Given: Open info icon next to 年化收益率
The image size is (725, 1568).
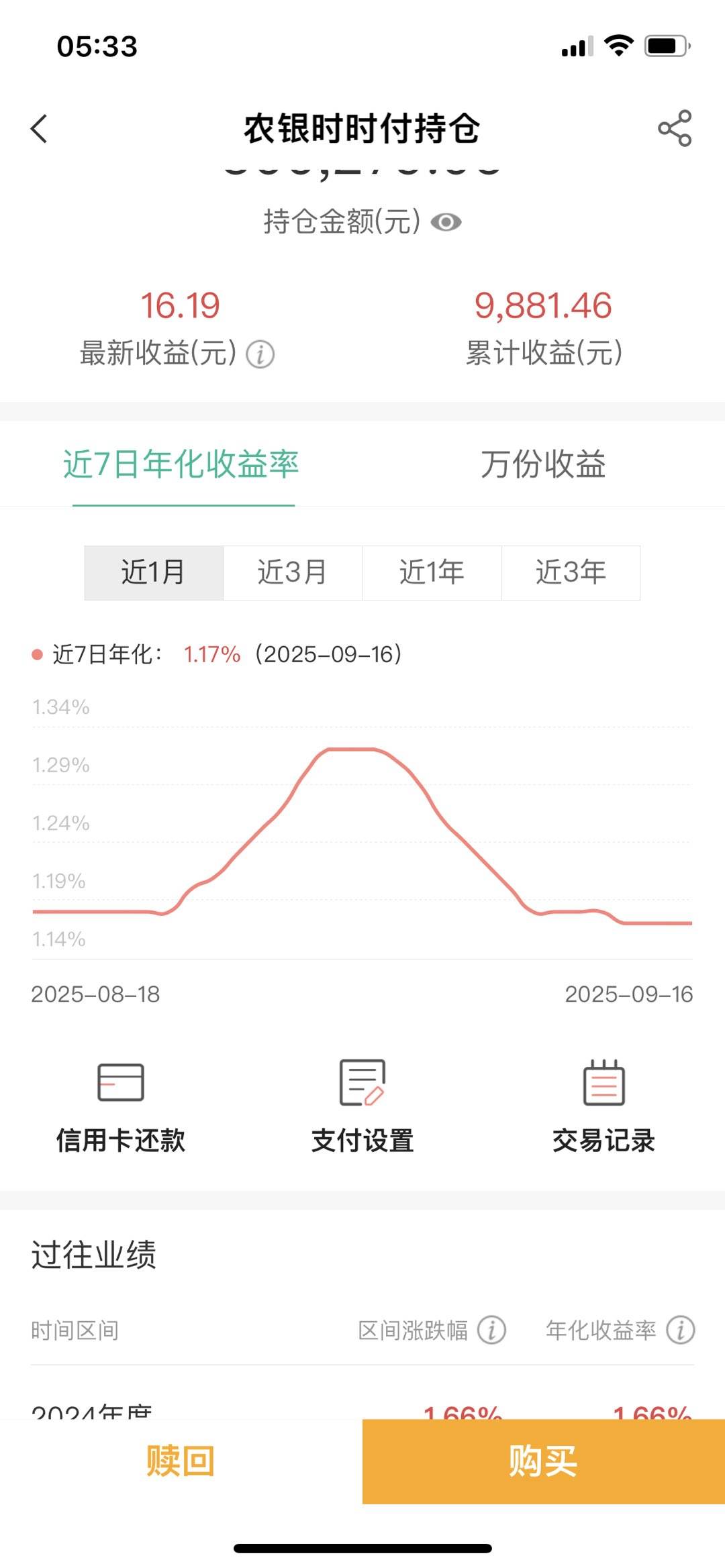Looking at the screenshot, I should (680, 1330).
